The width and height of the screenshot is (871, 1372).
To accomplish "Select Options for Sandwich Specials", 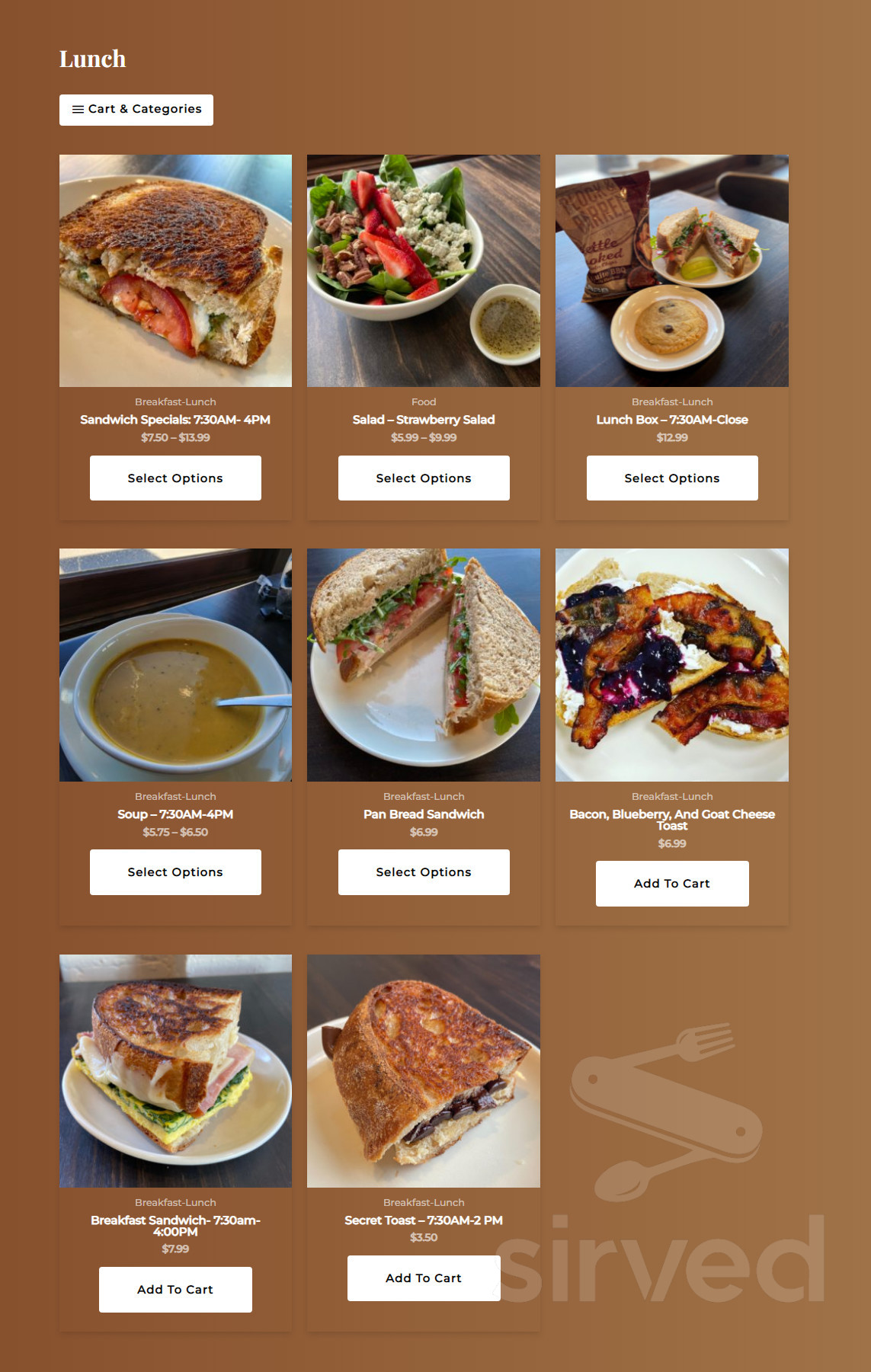I will coord(175,478).
